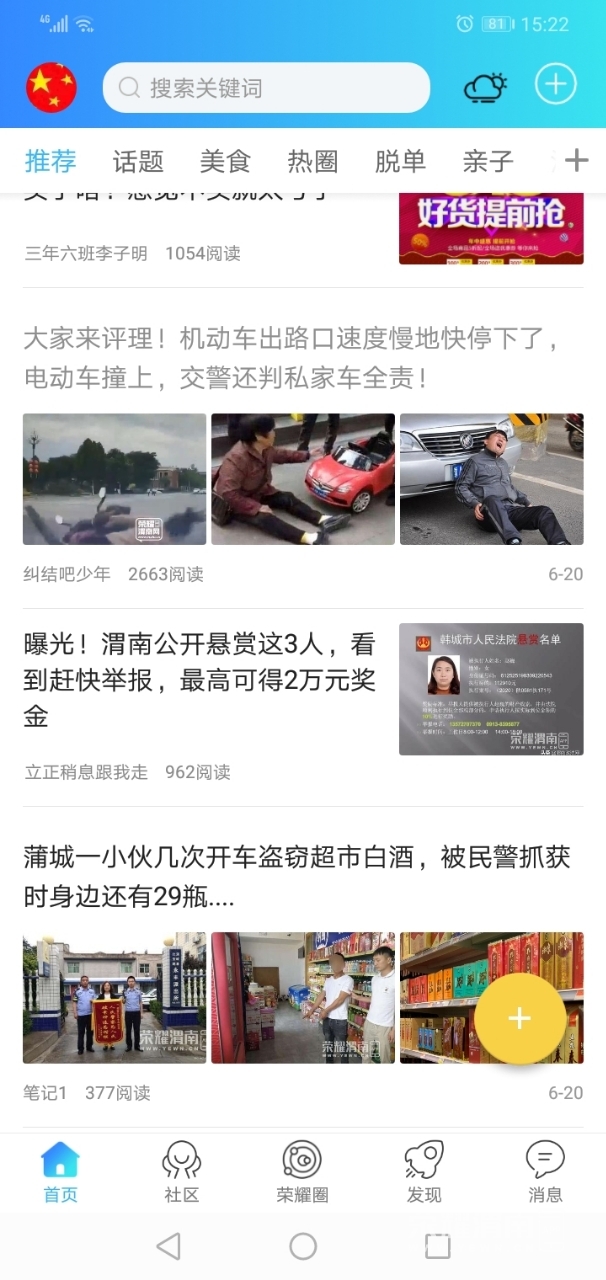This screenshot has width=606, height=1280.
Task: Open 消息 messages tab
Action: click(x=545, y=1172)
